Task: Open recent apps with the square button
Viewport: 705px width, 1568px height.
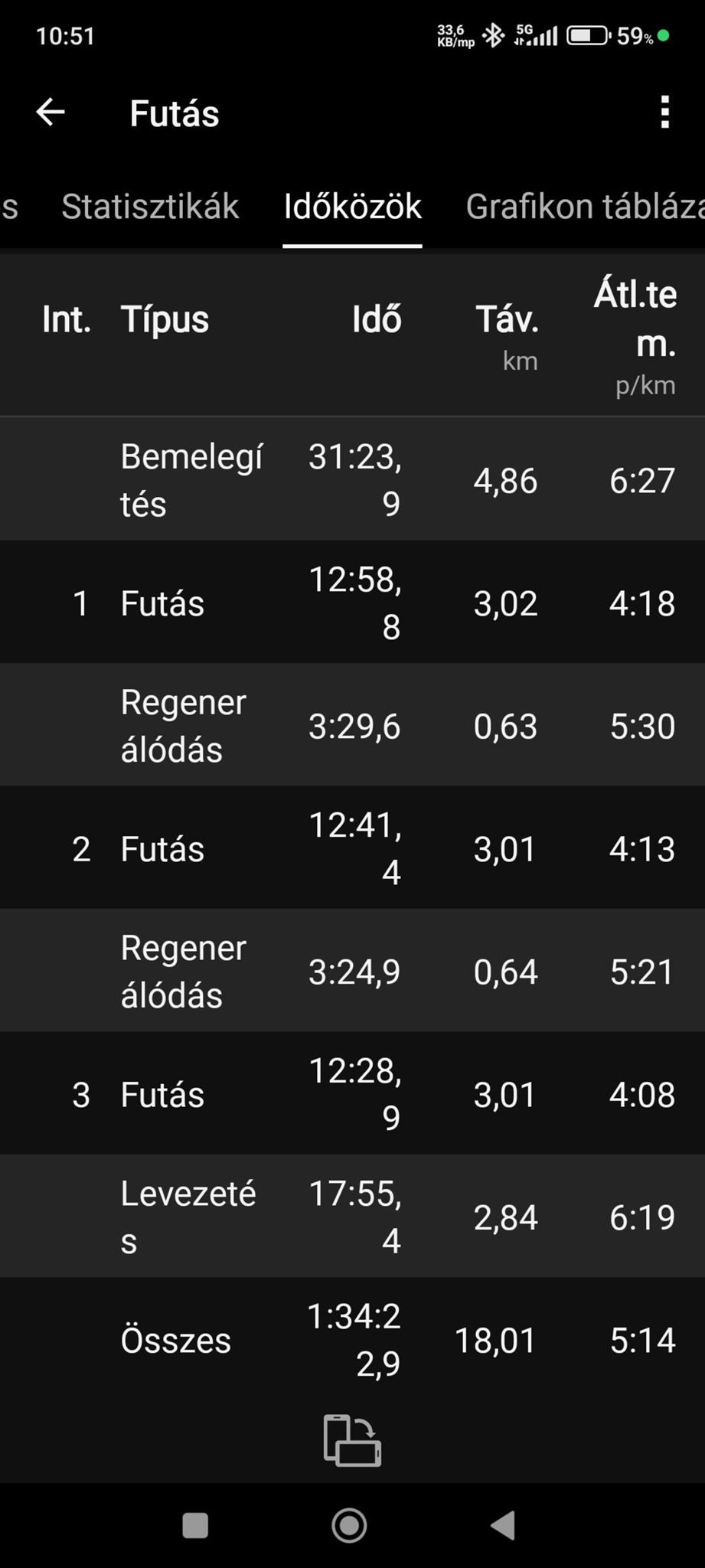Action: [195, 1525]
